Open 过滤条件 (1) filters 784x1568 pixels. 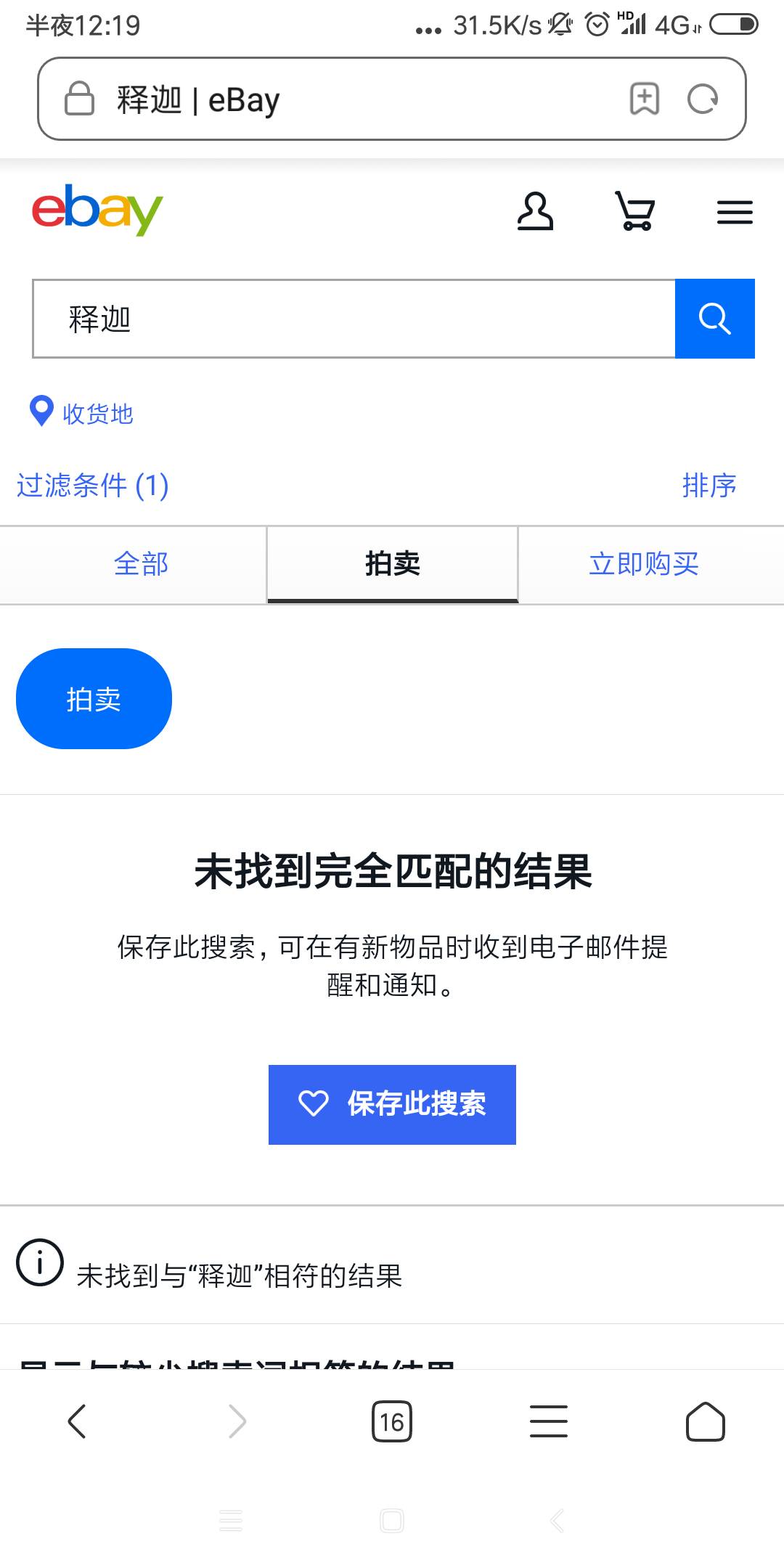[x=93, y=485]
